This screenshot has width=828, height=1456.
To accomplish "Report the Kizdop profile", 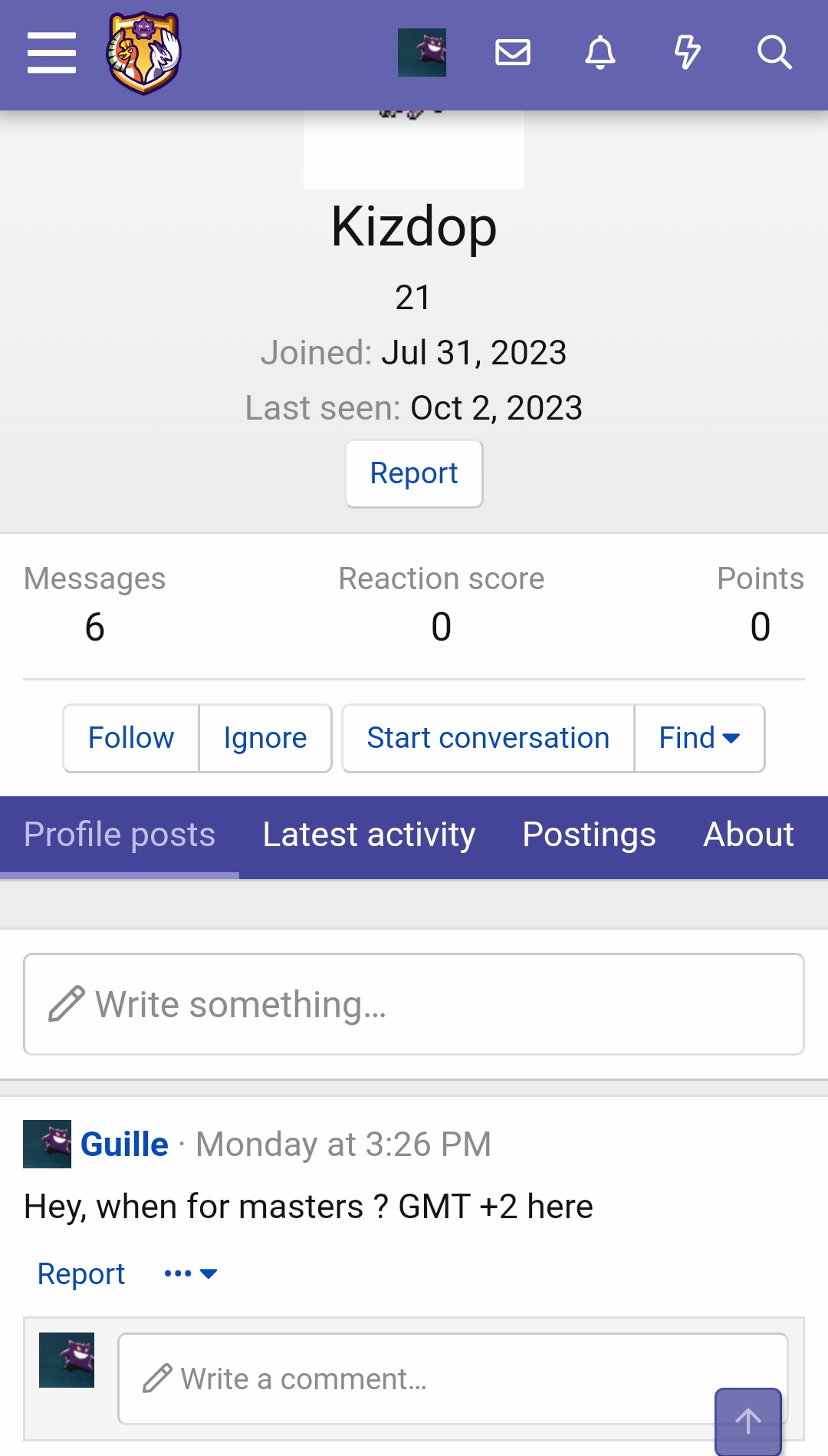I will tap(414, 473).
